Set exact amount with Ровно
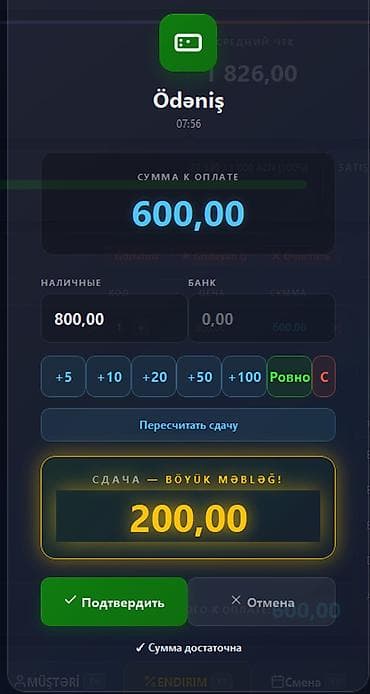The width and height of the screenshot is (370, 694). point(289,377)
